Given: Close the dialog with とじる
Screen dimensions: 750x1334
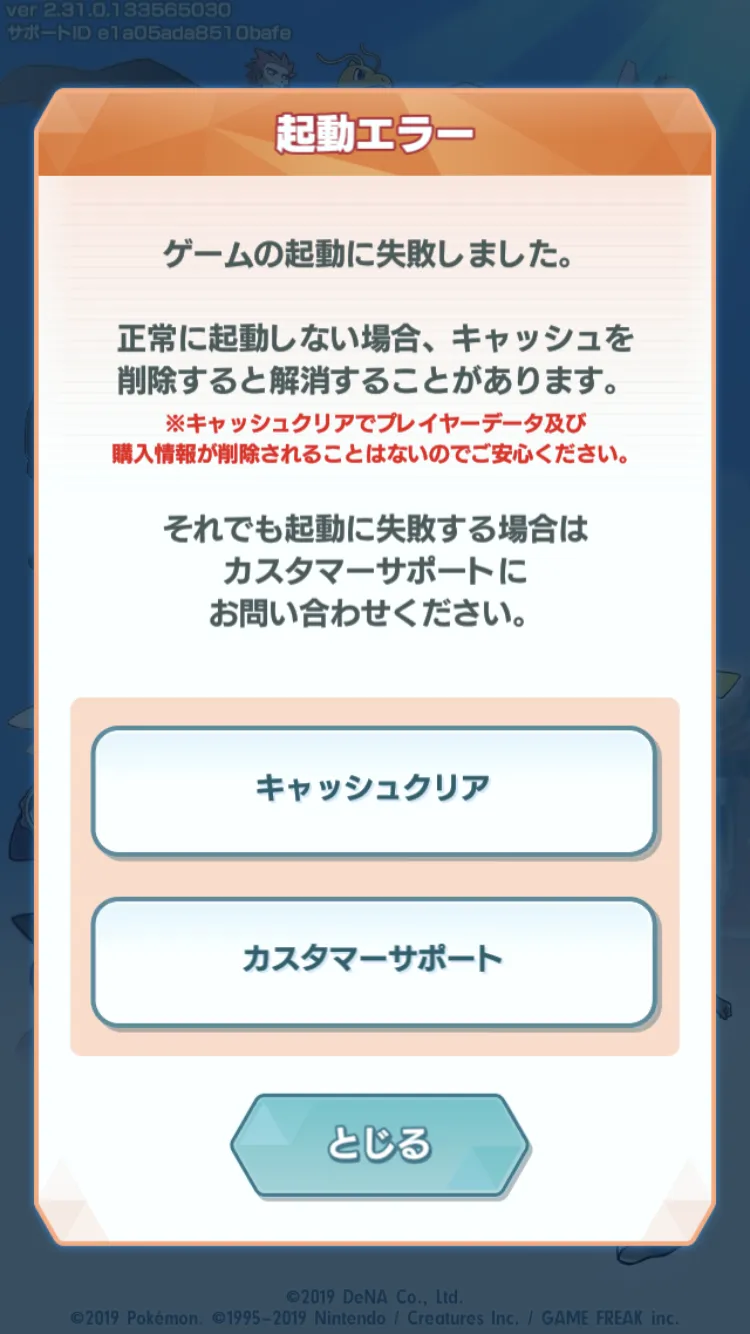Looking at the screenshot, I should coord(379,1145).
